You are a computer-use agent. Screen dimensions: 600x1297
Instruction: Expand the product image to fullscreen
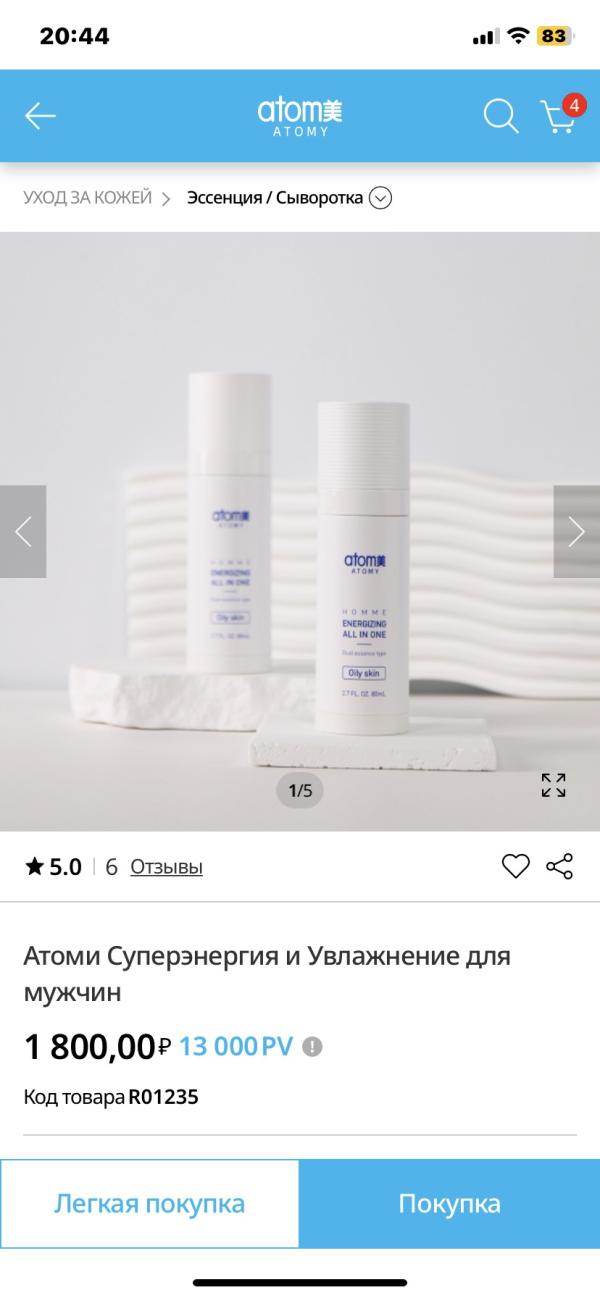554,785
